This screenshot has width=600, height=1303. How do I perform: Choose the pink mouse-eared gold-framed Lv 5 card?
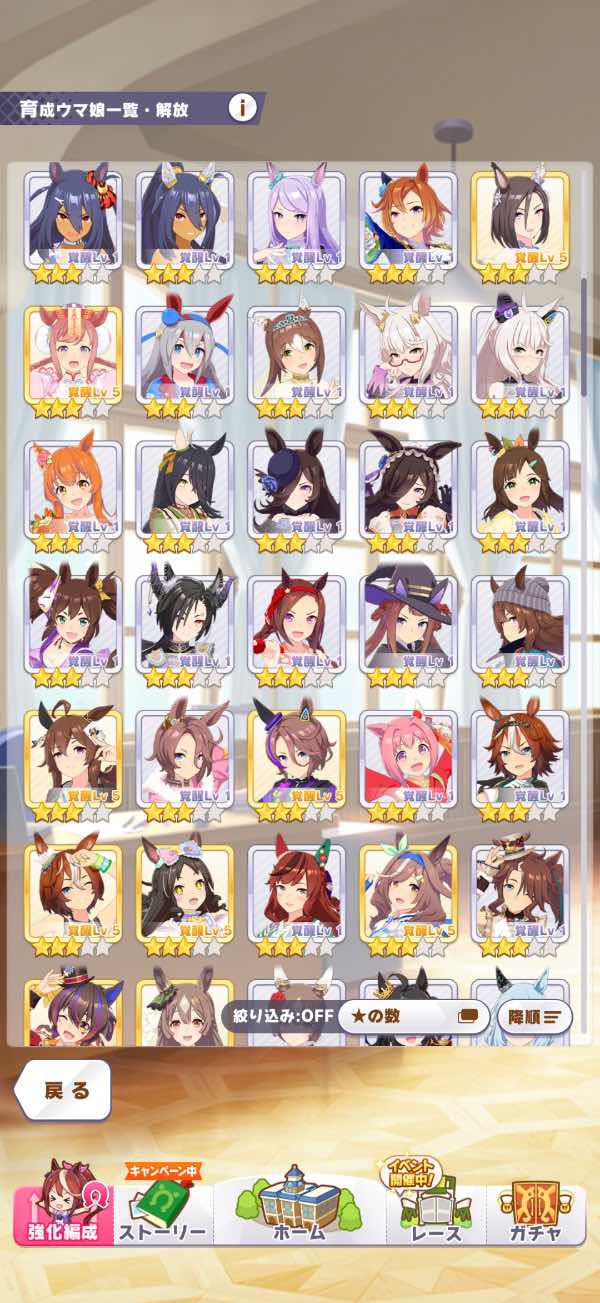point(72,358)
